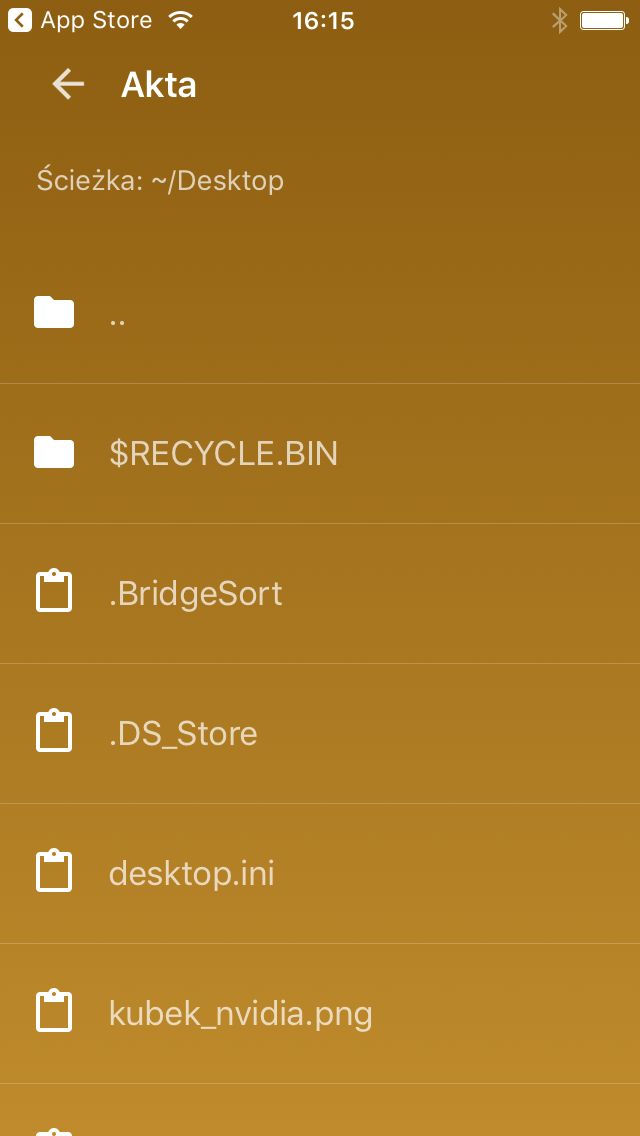Screen dimensions: 640x1136
Task: Select the .DS_Store file
Action: [320, 733]
